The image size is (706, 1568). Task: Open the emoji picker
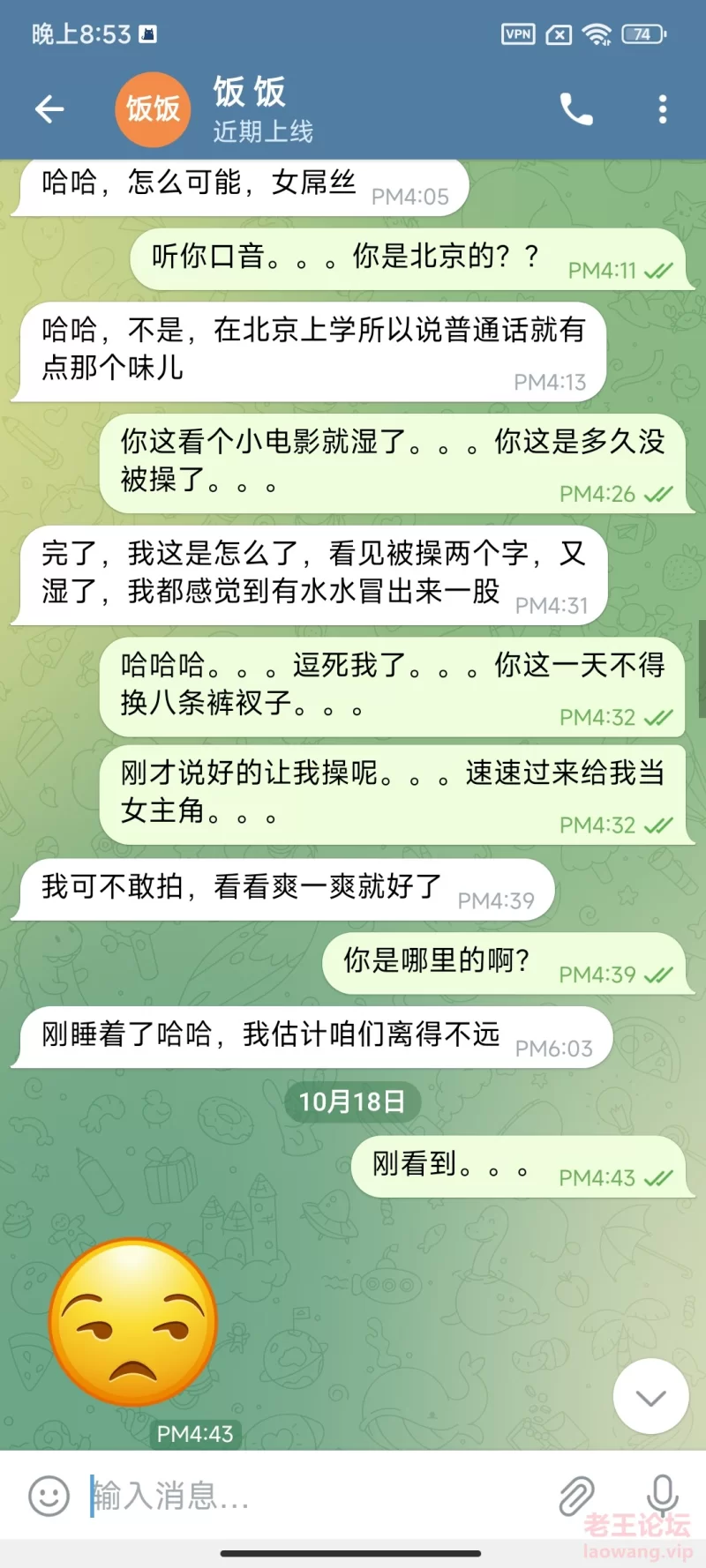(x=49, y=1497)
